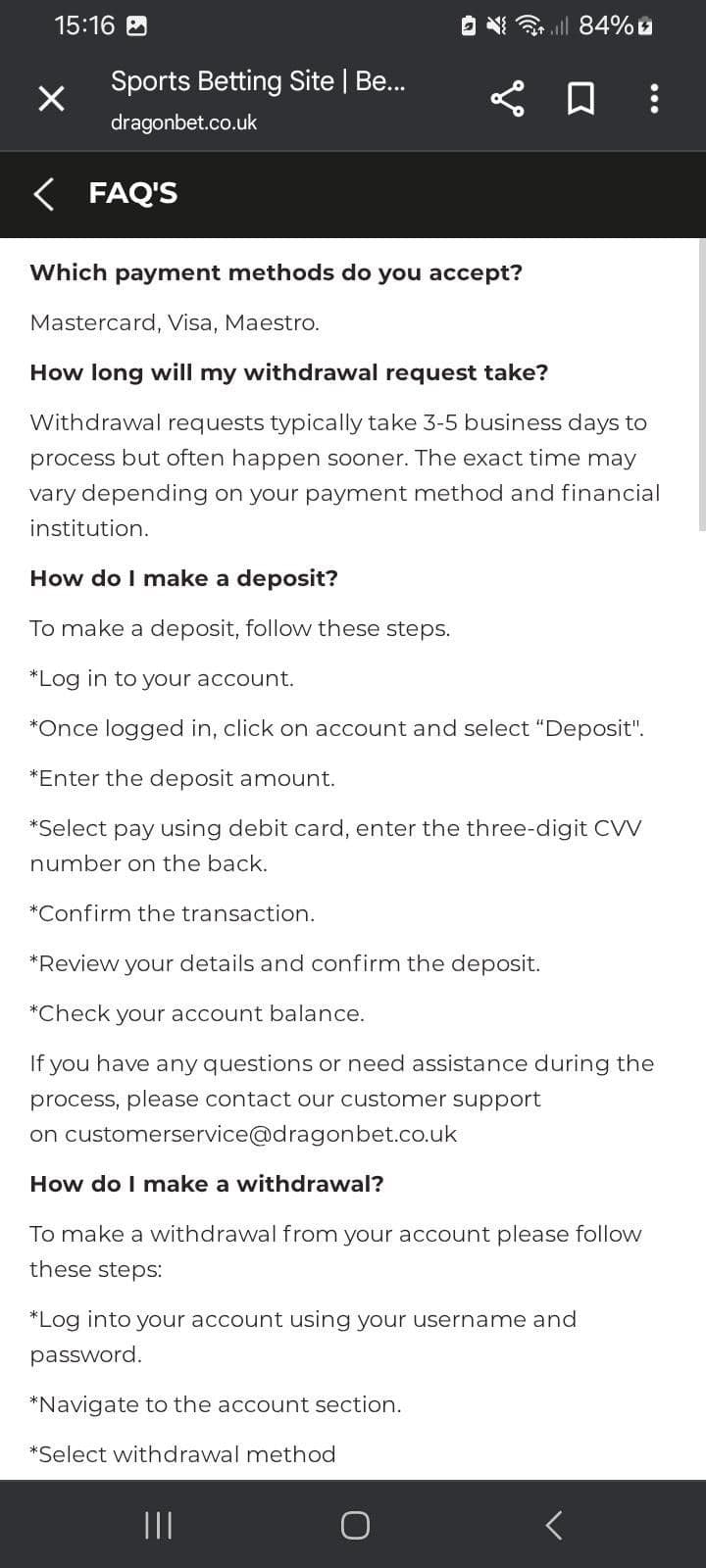This screenshot has height=1568, width=706.
Task: Share the dragonbet.co.uk page
Action: (507, 98)
